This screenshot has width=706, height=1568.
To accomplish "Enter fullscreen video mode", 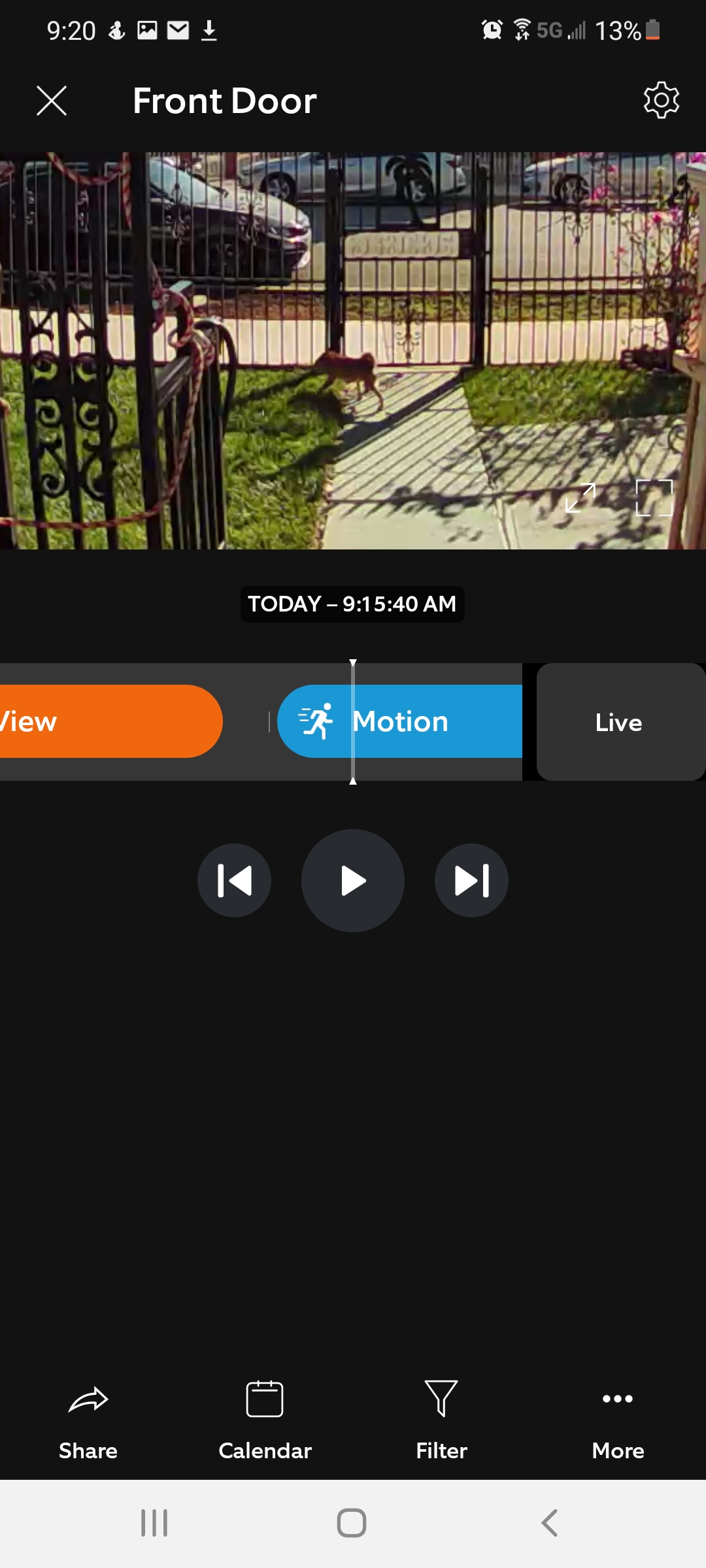I will click(x=654, y=498).
